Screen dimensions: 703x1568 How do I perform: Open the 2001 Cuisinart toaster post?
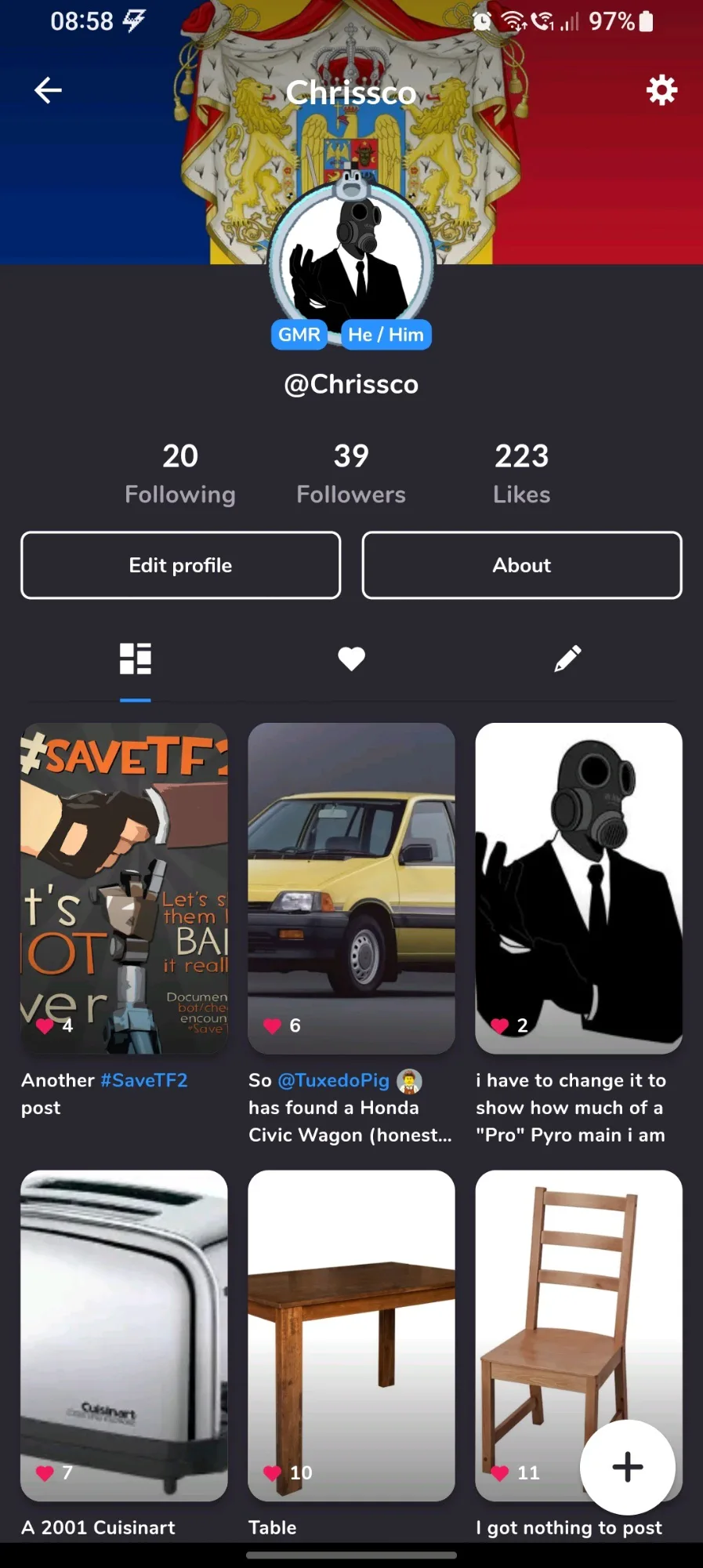(x=124, y=1334)
